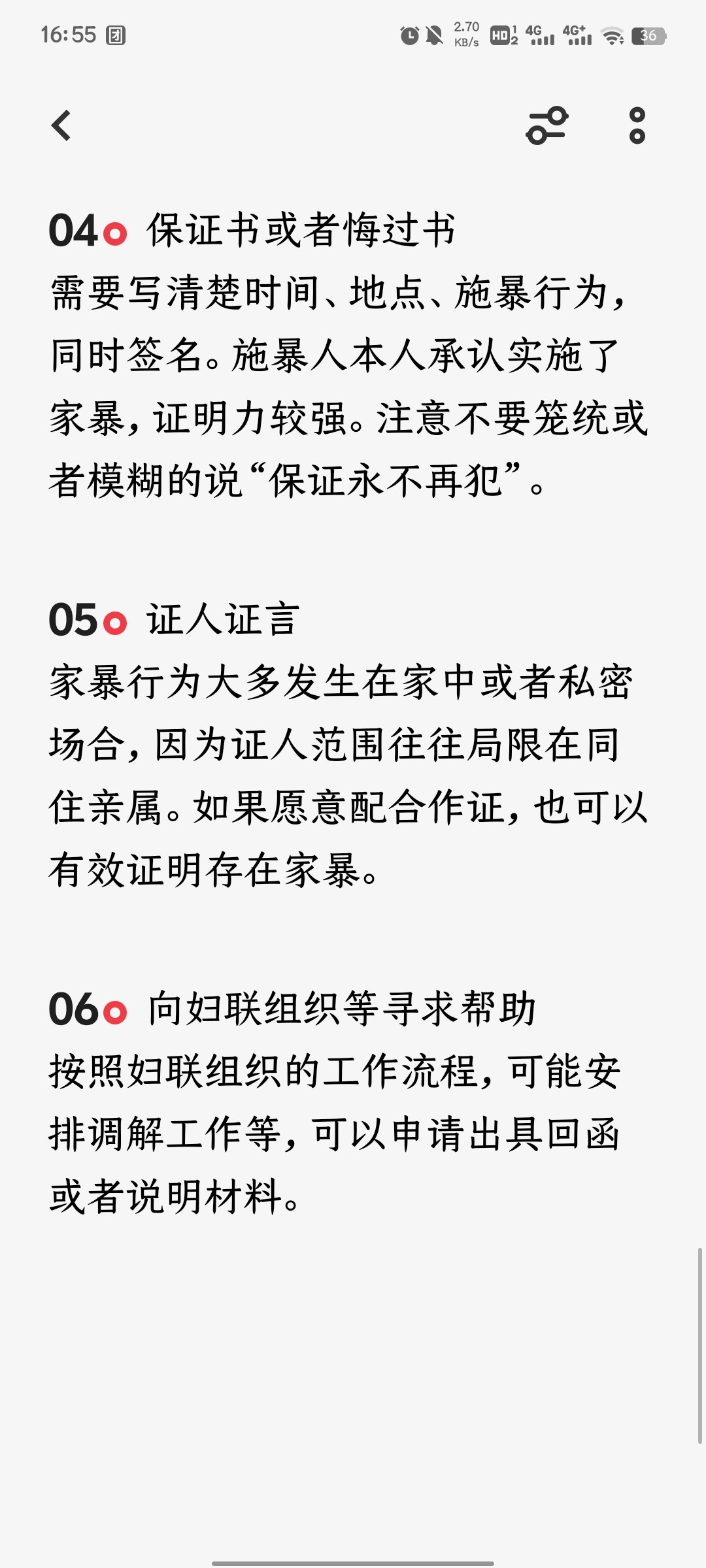Open the reading settings sliders icon
Image resolution: width=706 pixels, height=1568 pixels.
[x=547, y=125]
